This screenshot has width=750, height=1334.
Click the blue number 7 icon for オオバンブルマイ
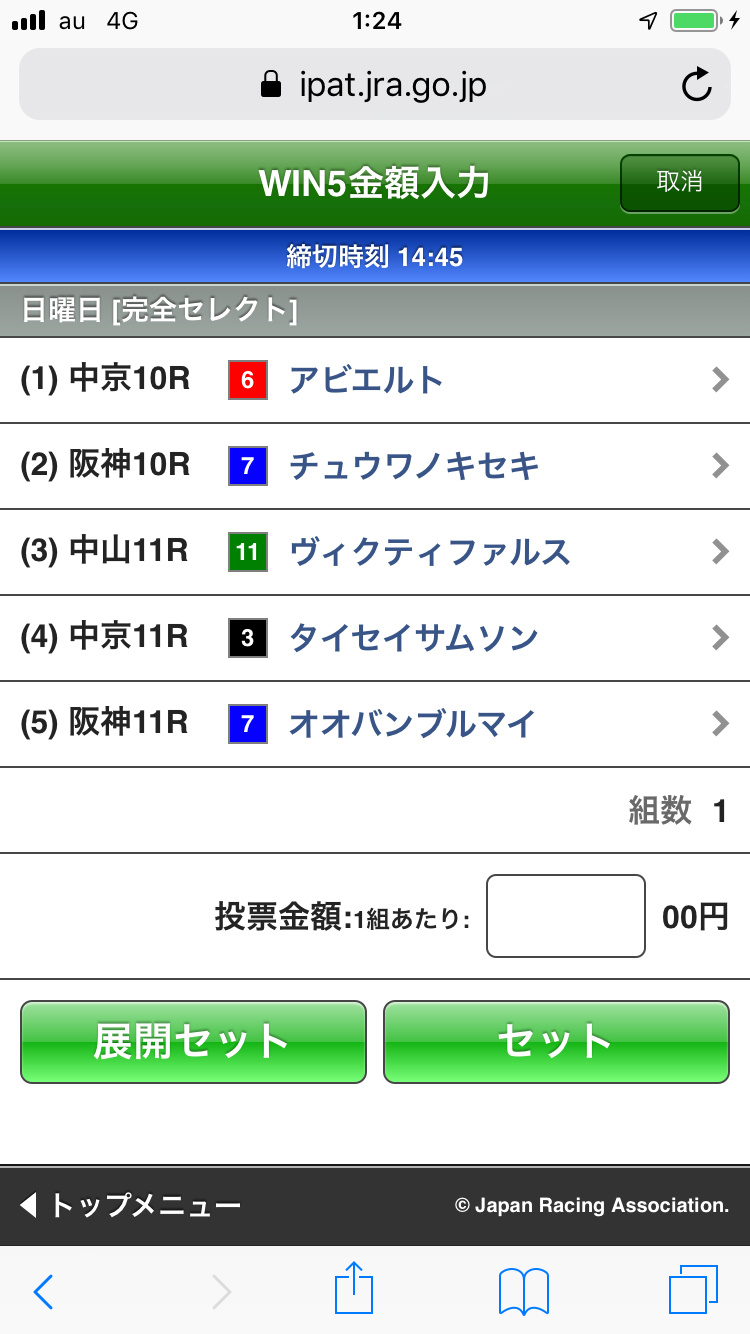pyautogui.click(x=247, y=724)
